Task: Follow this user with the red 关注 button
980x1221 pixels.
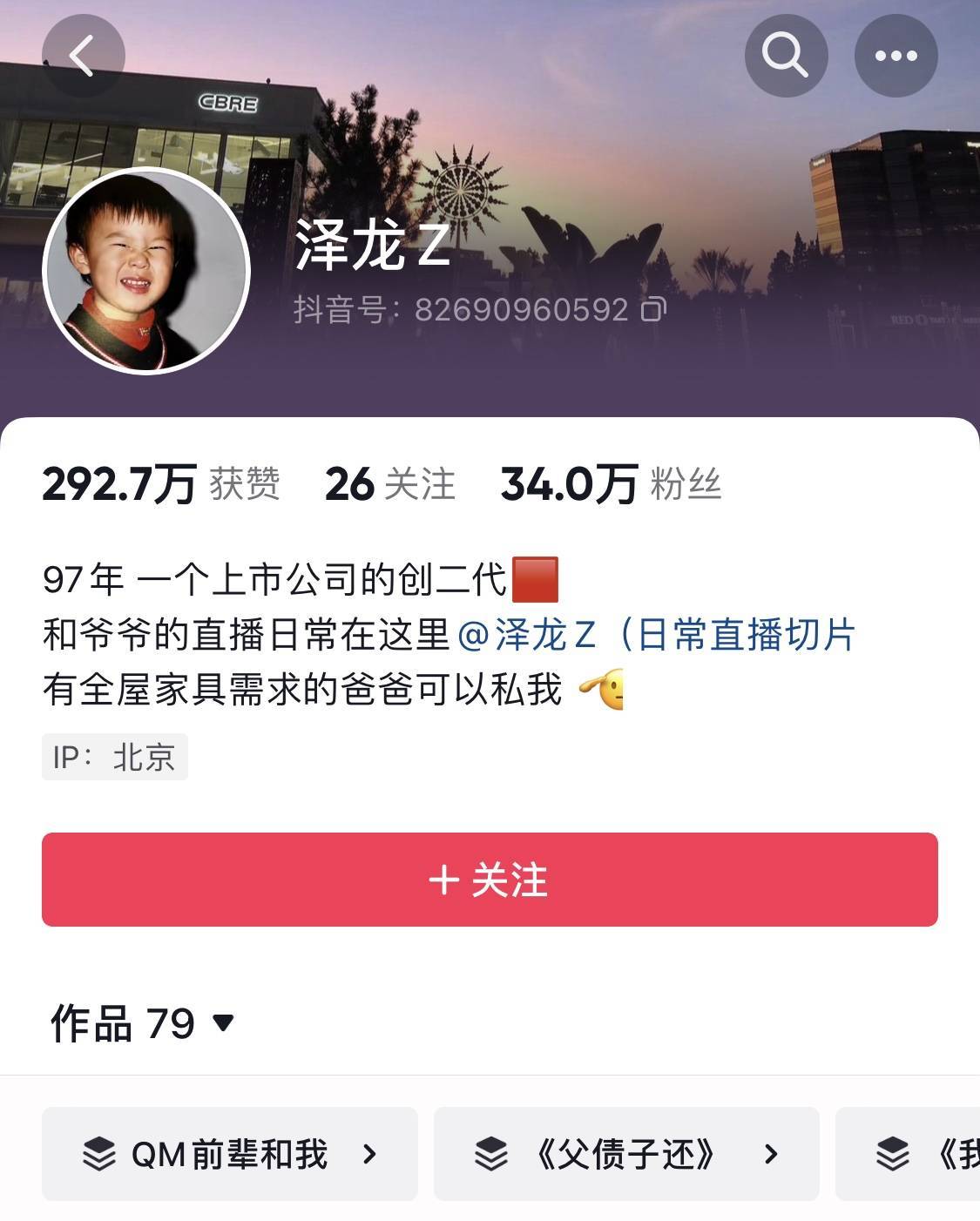Action: [x=490, y=880]
